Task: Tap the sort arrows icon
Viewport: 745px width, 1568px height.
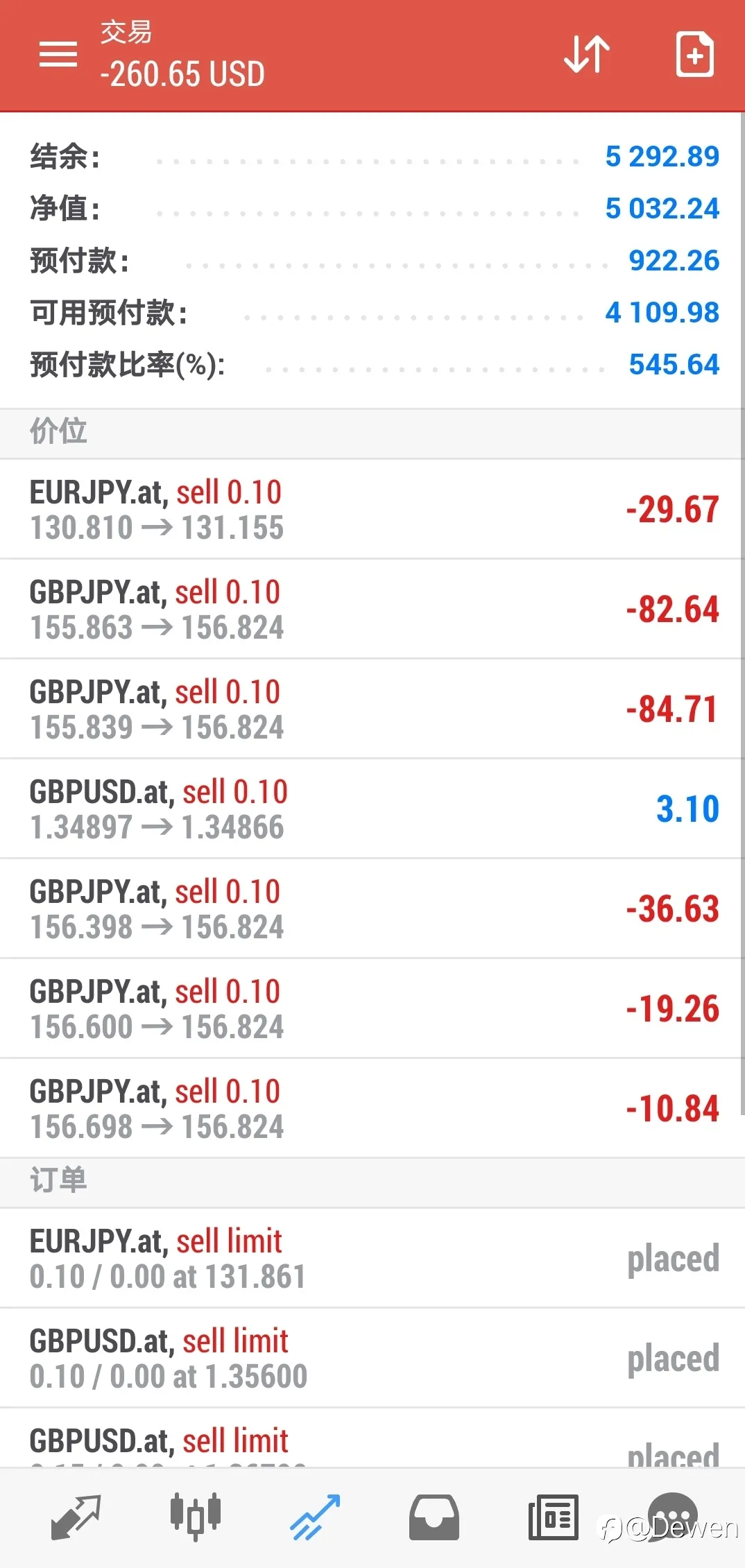Action: pos(587,54)
